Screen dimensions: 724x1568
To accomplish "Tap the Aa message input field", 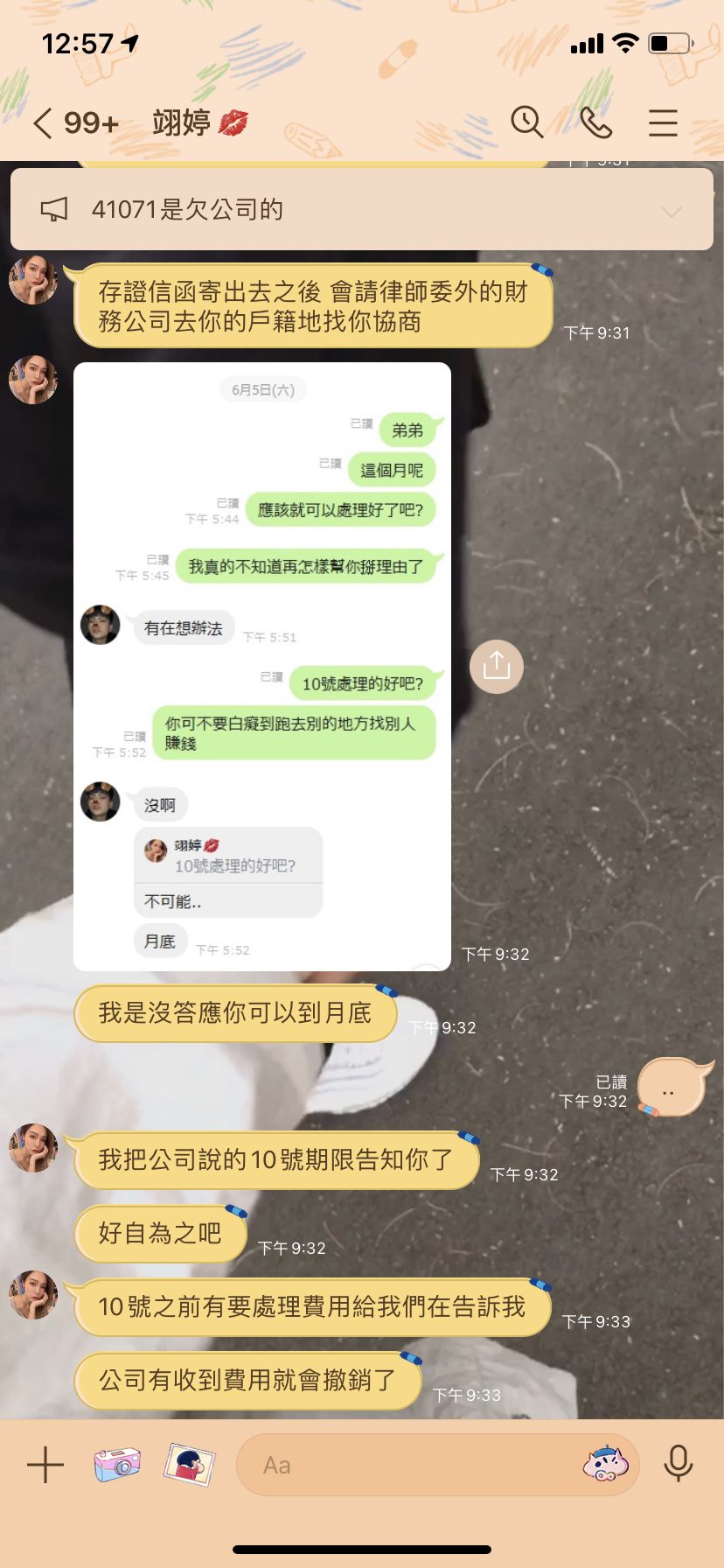I will pyautogui.click(x=411, y=1465).
